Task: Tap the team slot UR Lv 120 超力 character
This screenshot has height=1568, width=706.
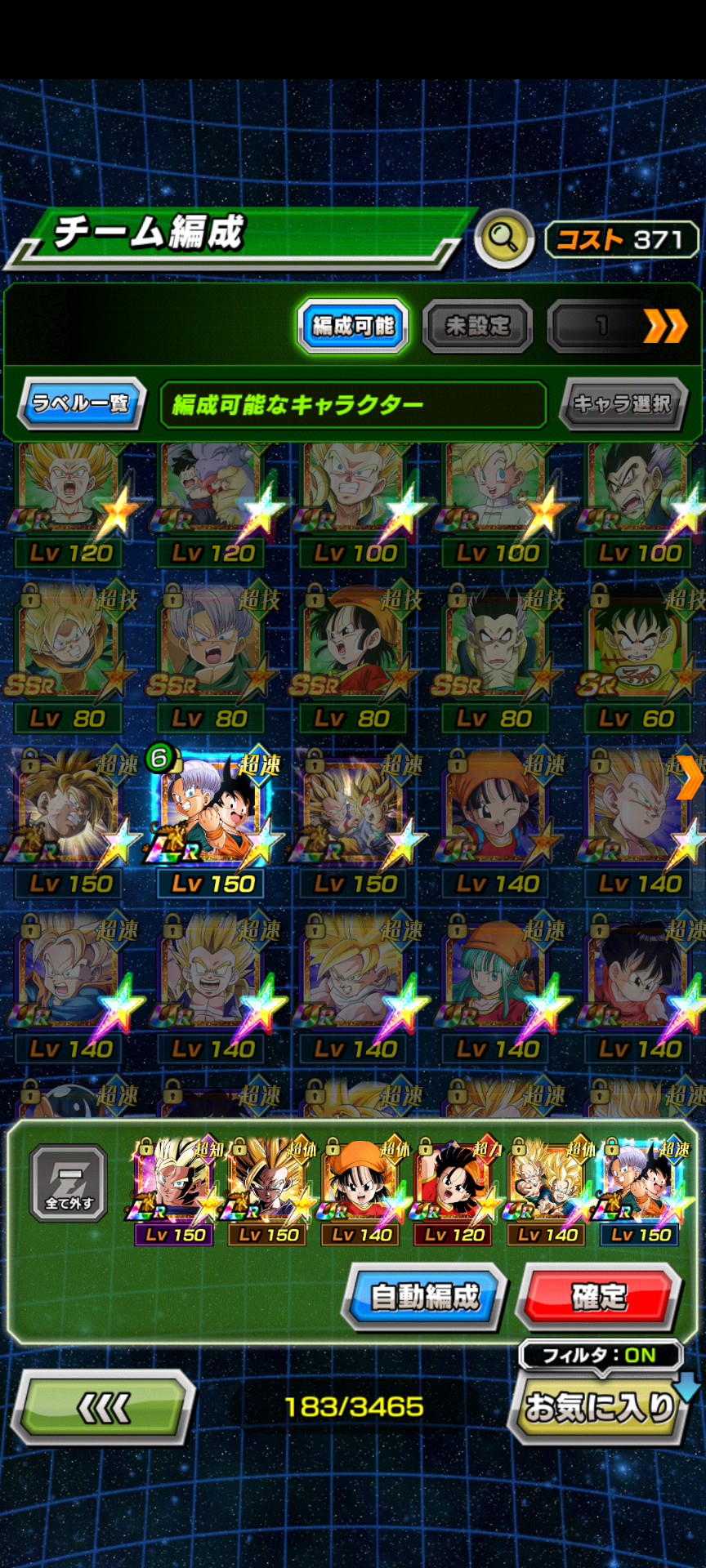Action: coord(455,1192)
